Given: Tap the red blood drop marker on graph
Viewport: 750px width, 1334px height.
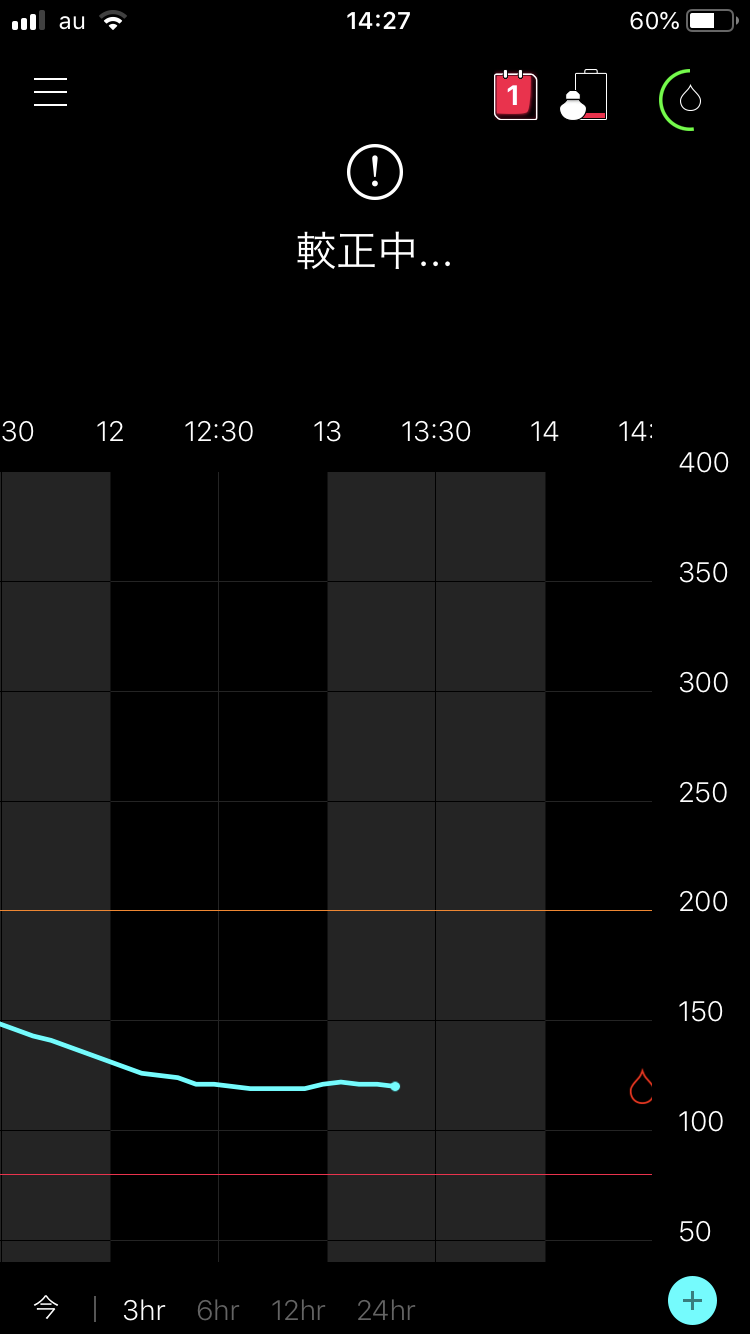Looking at the screenshot, I should 641,1087.
